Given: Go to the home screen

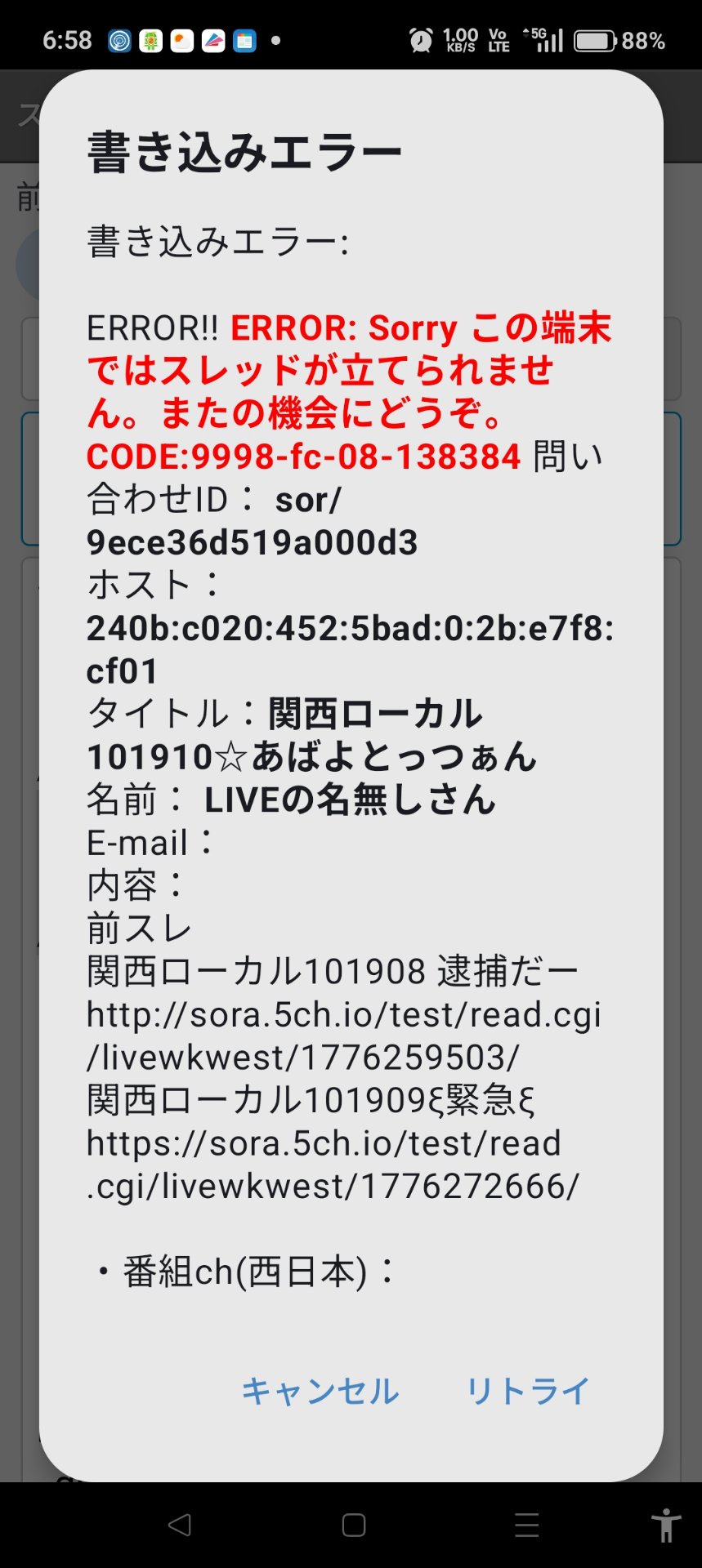Looking at the screenshot, I should click(x=353, y=1525).
